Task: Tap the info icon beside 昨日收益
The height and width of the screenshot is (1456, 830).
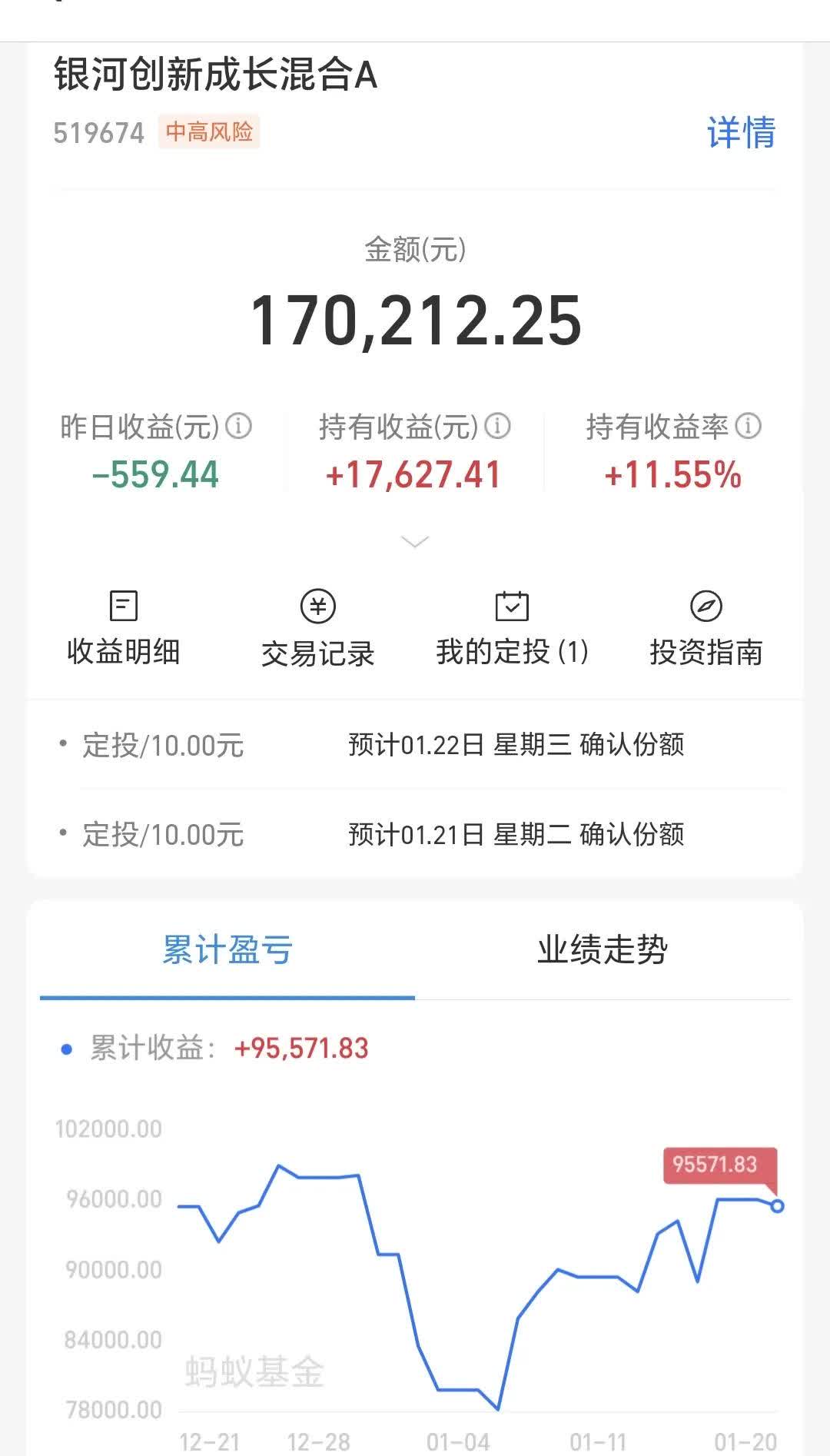Action: [x=241, y=426]
